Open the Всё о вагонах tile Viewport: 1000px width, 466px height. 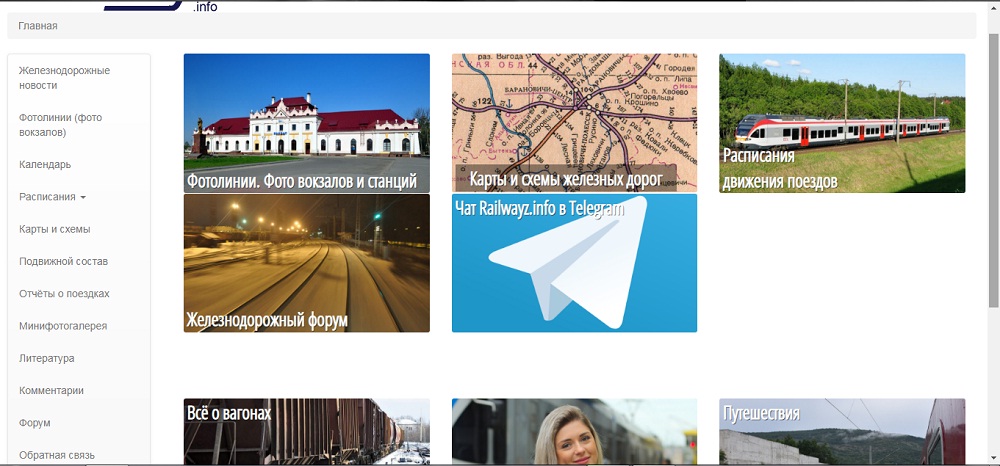[x=307, y=432]
